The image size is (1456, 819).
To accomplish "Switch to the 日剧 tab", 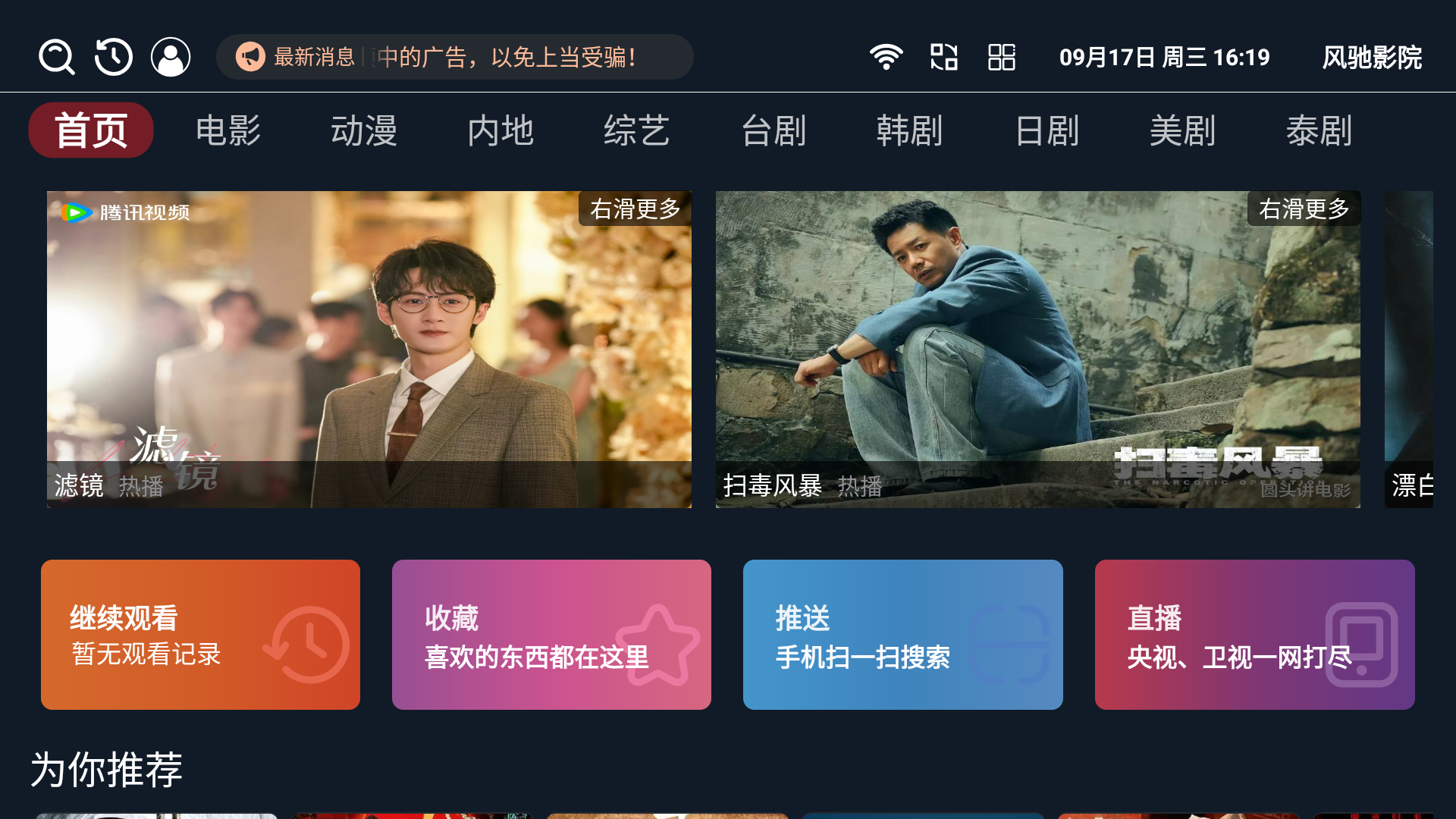I will coord(1046,130).
